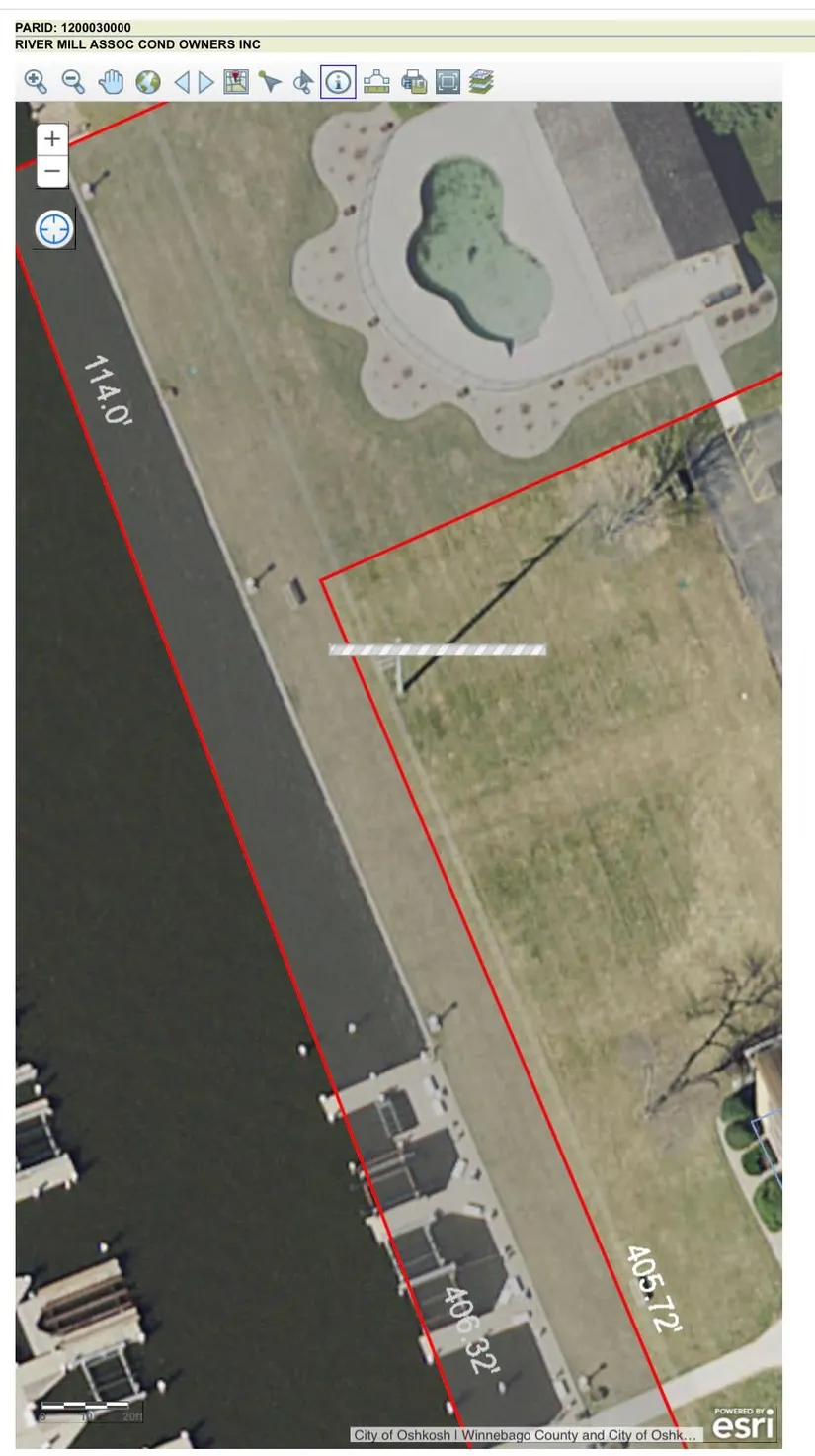This screenshot has width=815, height=1456.
Task: Activate the identify info tool
Action: click(x=339, y=82)
